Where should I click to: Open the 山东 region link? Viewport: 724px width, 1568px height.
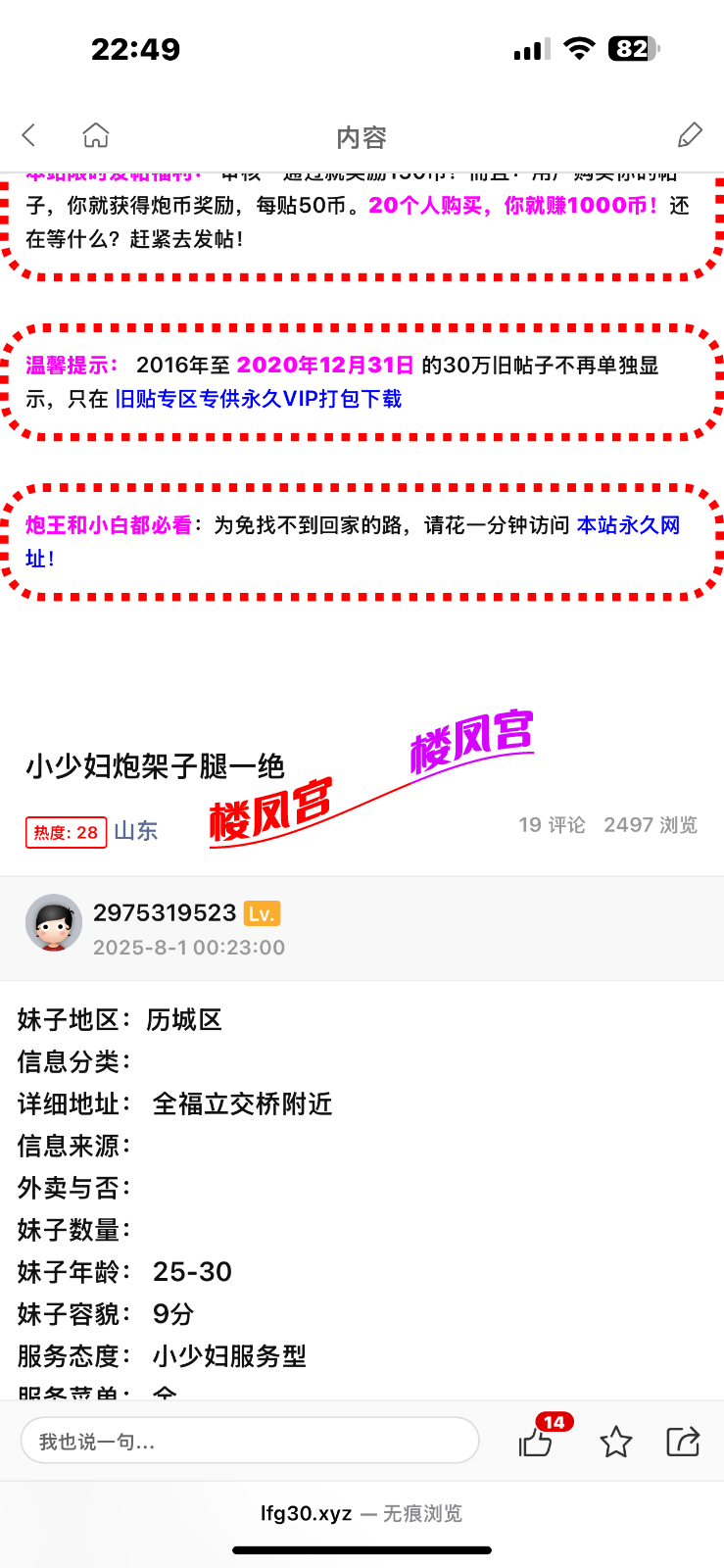coord(135,831)
